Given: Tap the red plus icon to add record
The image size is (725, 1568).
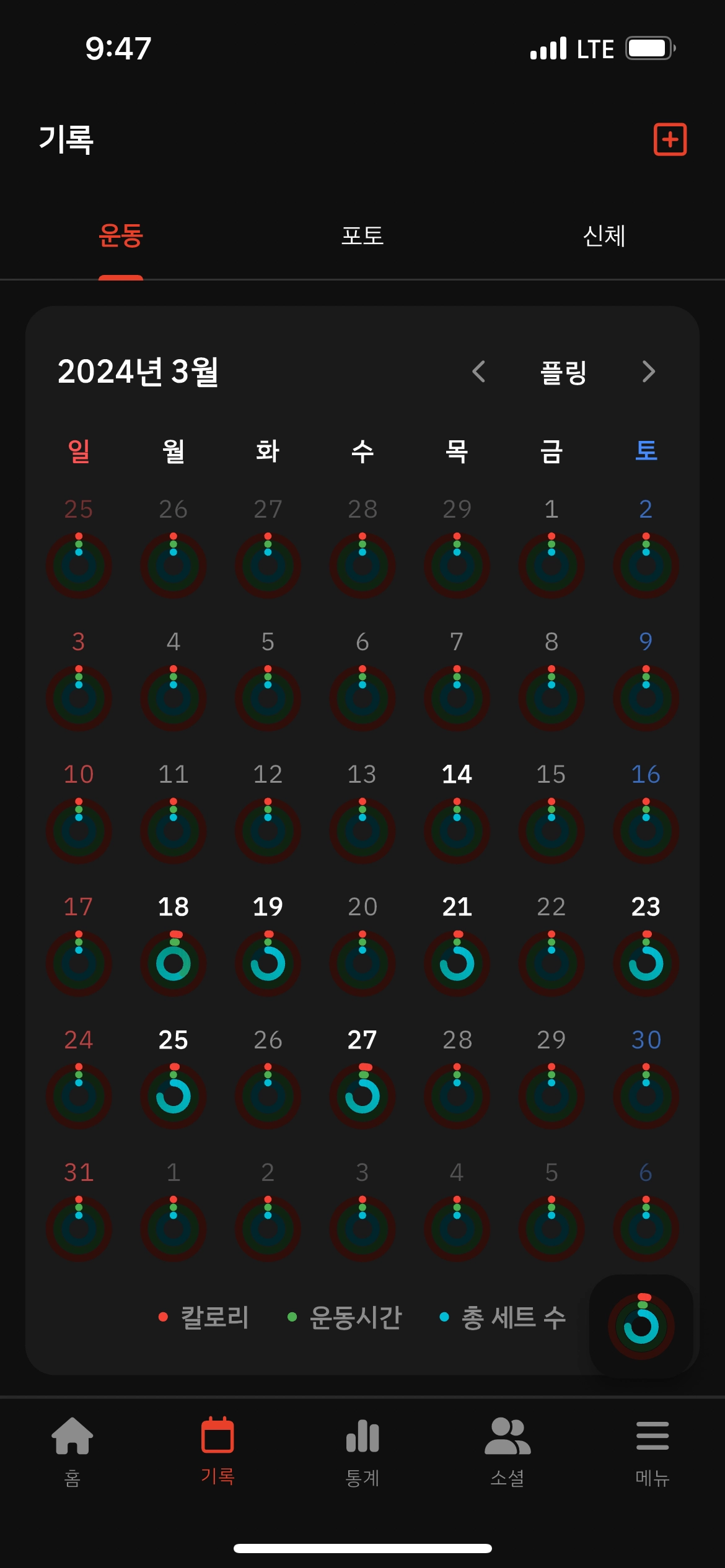Looking at the screenshot, I should [670, 139].
